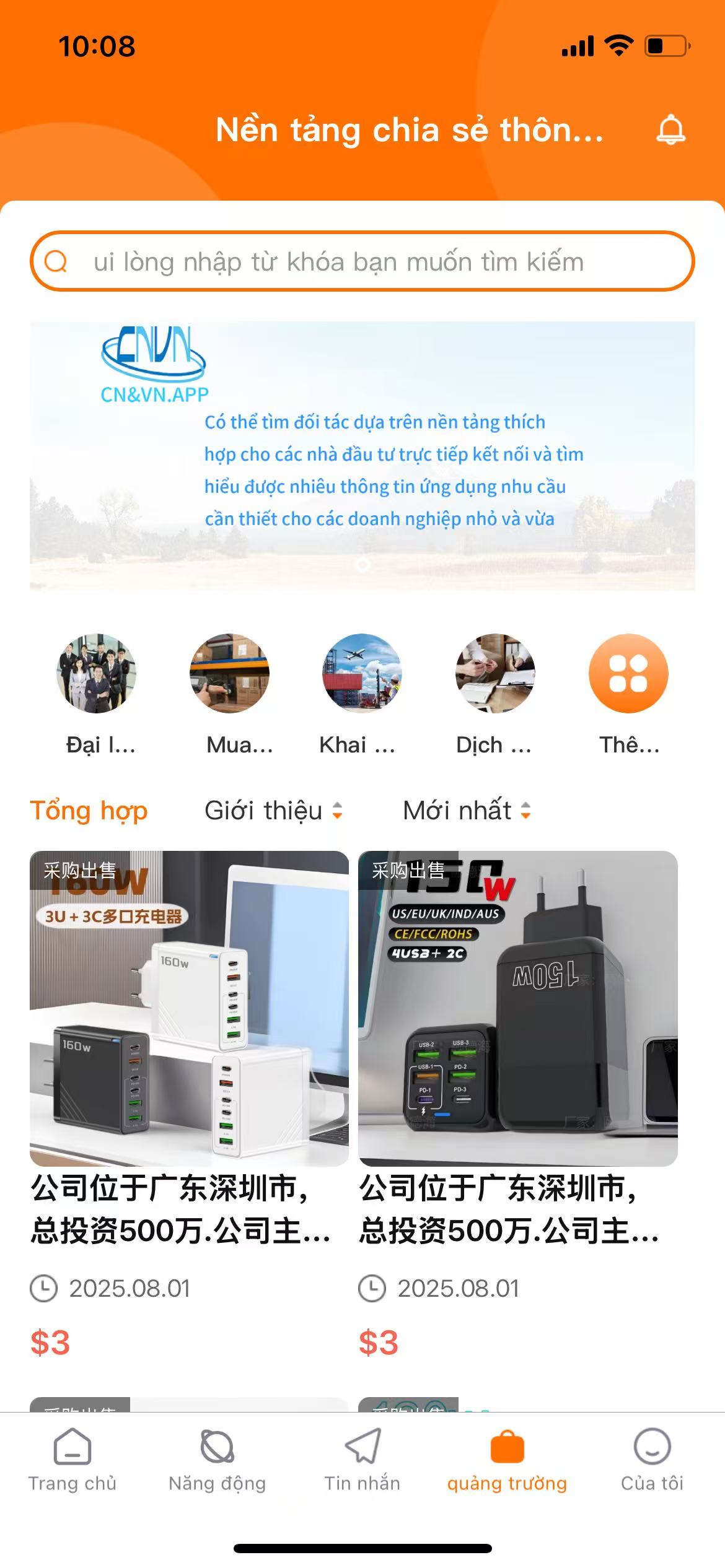725x1568 pixels.
Task: Open the notifications bell
Action: pos(671,129)
